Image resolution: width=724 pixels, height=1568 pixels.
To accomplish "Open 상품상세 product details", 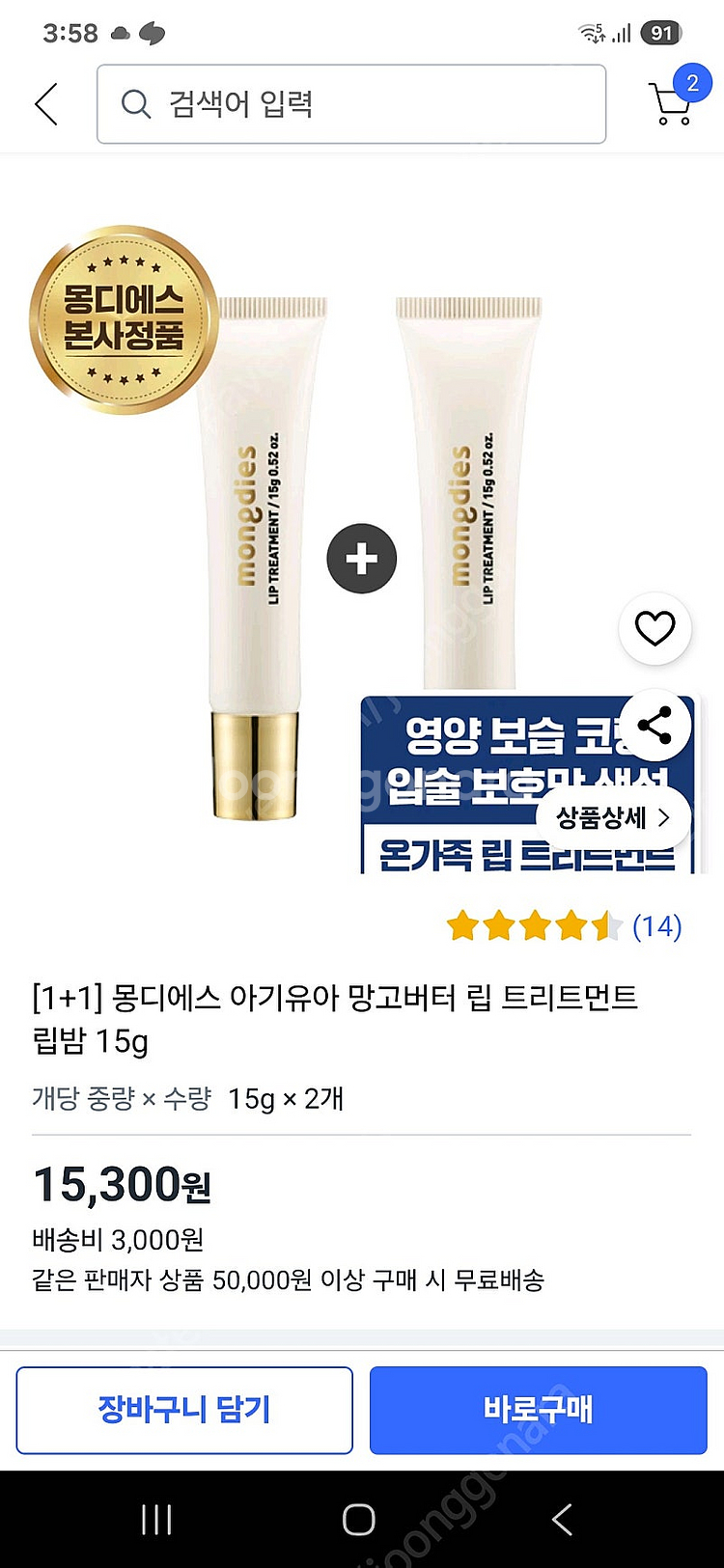I will pos(613,818).
